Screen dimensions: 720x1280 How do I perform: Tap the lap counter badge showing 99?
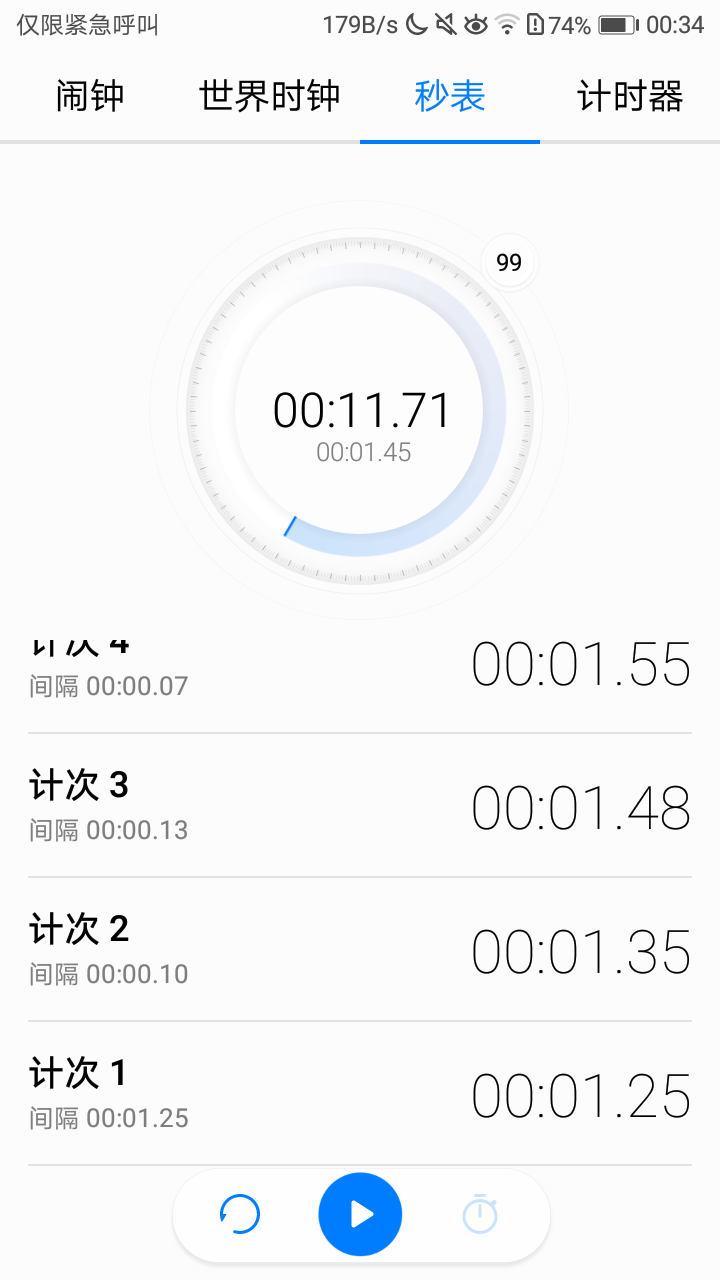[508, 261]
